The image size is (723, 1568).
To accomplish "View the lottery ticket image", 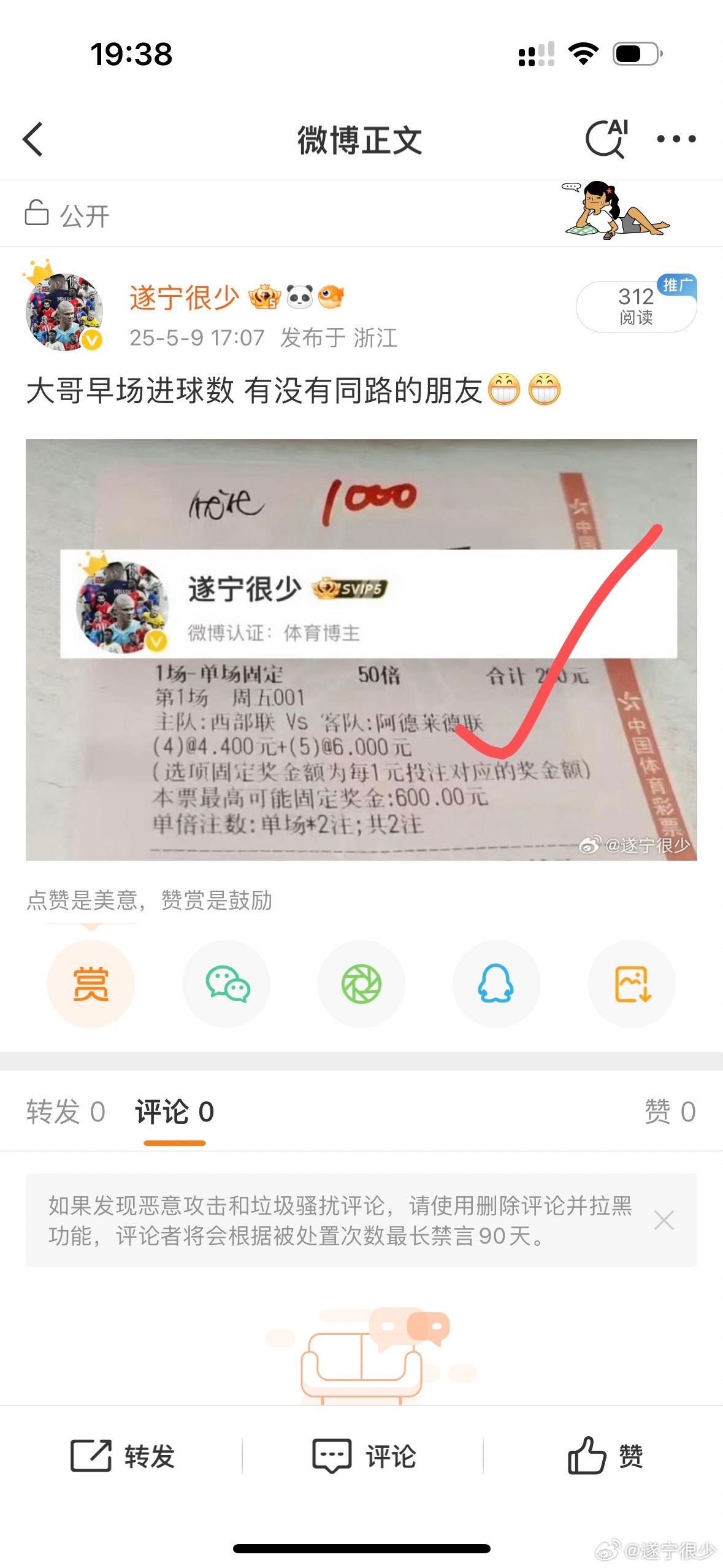I will [361, 649].
